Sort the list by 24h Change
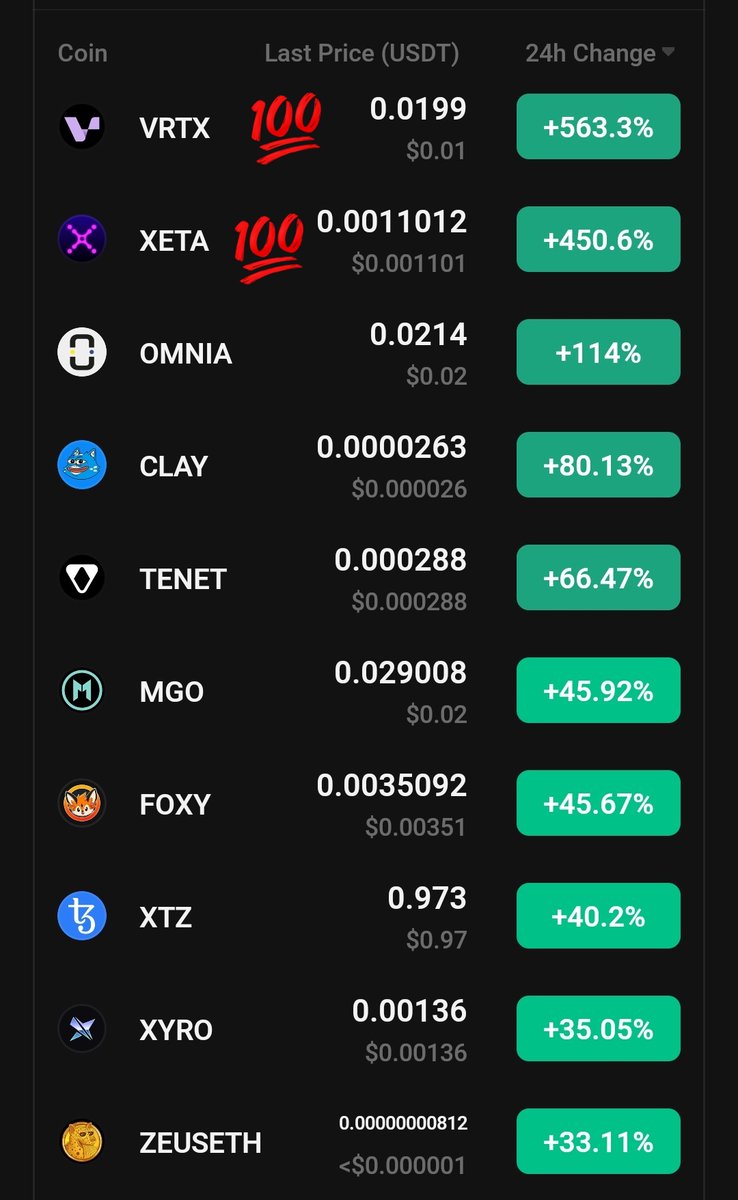Viewport: 738px width, 1200px height. pyautogui.click(x=600, y=53)
